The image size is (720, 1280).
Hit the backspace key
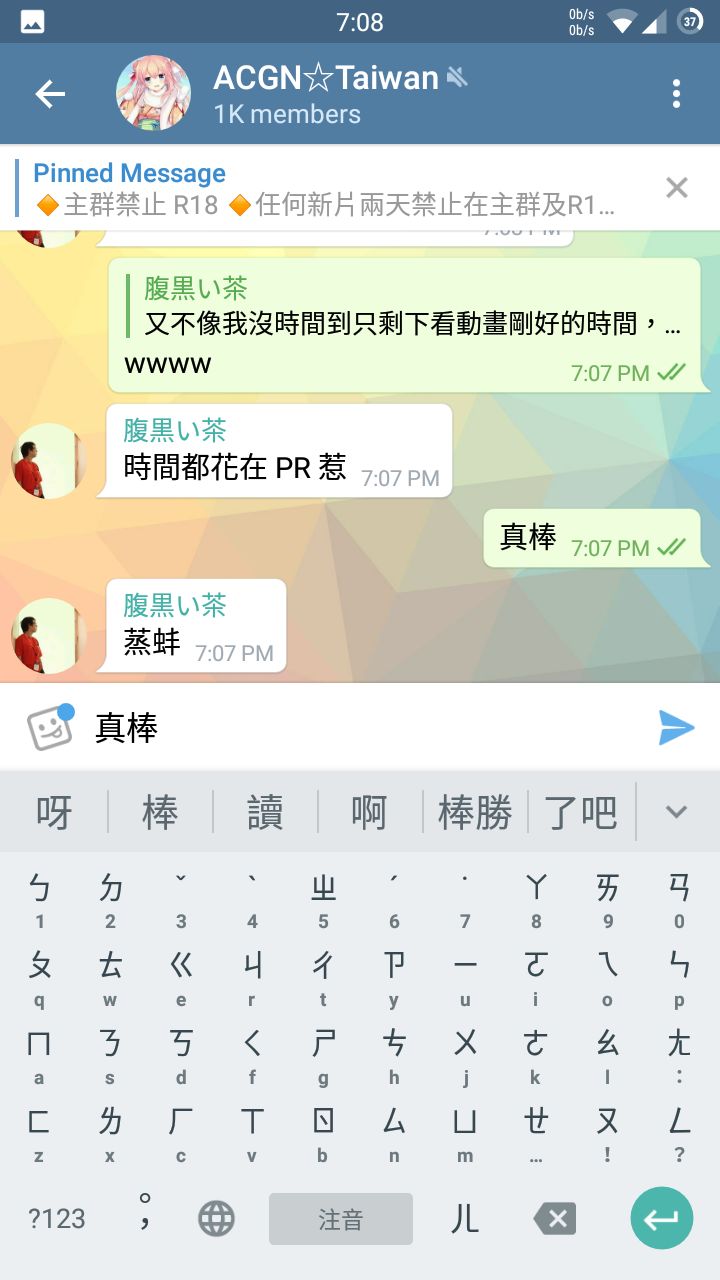click(556, 1219)
